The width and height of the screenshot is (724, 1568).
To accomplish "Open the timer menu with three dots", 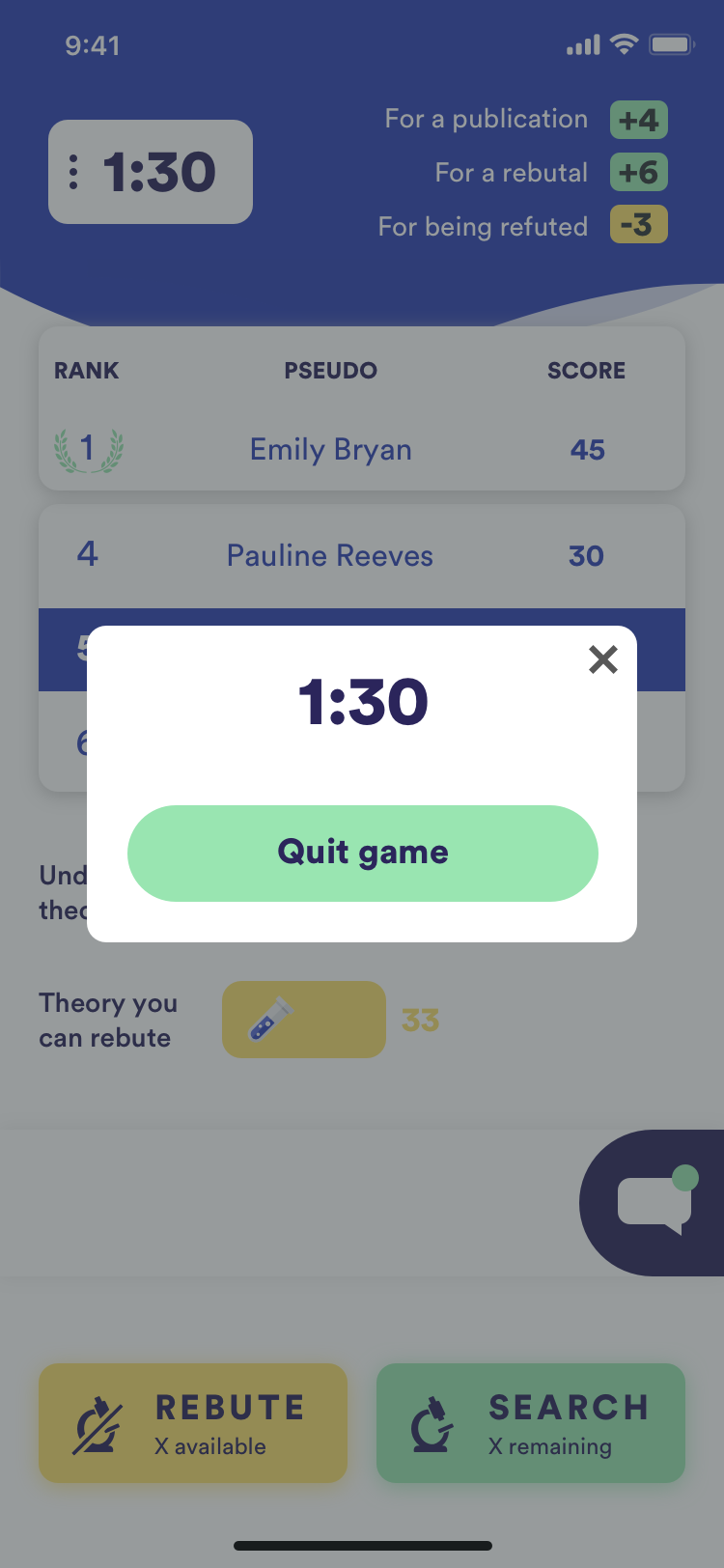I will coord(74,172).
